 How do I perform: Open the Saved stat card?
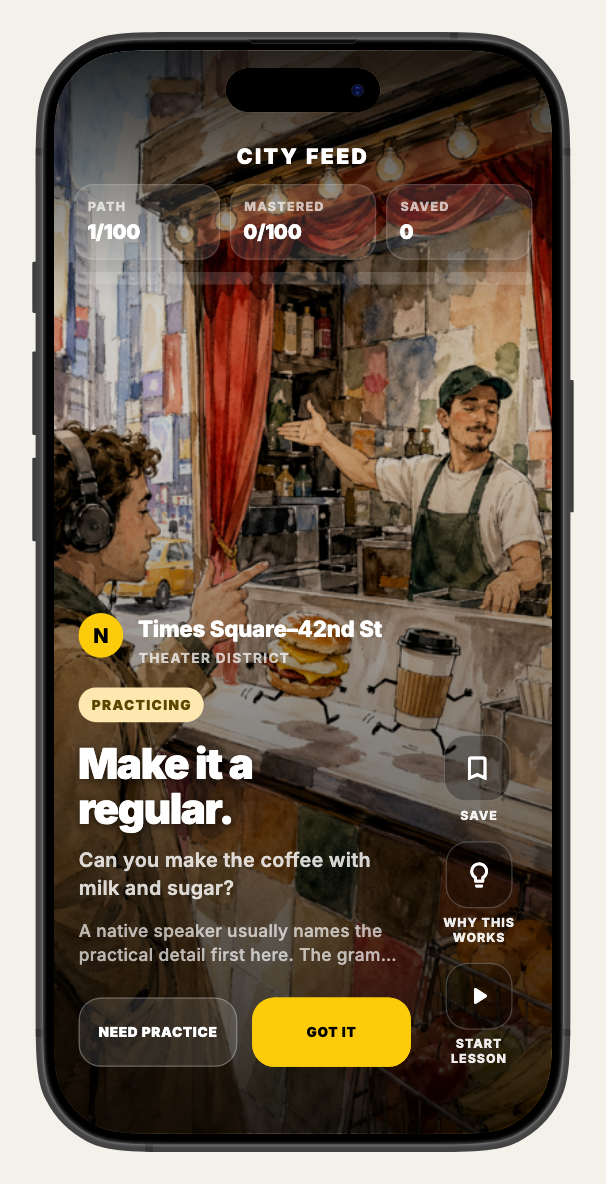[x=459, y=222]
